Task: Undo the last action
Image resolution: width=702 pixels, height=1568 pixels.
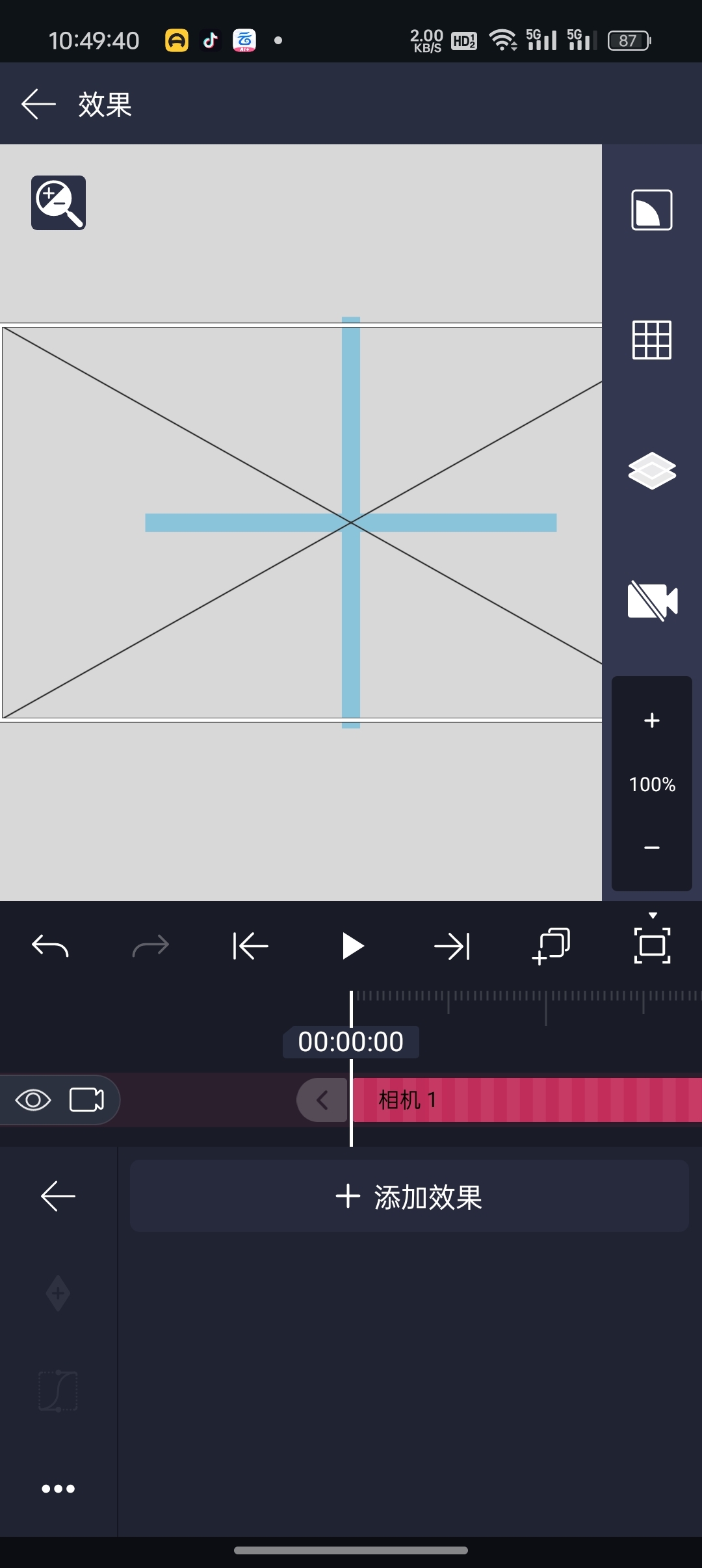Action: (x=51, y=947)
